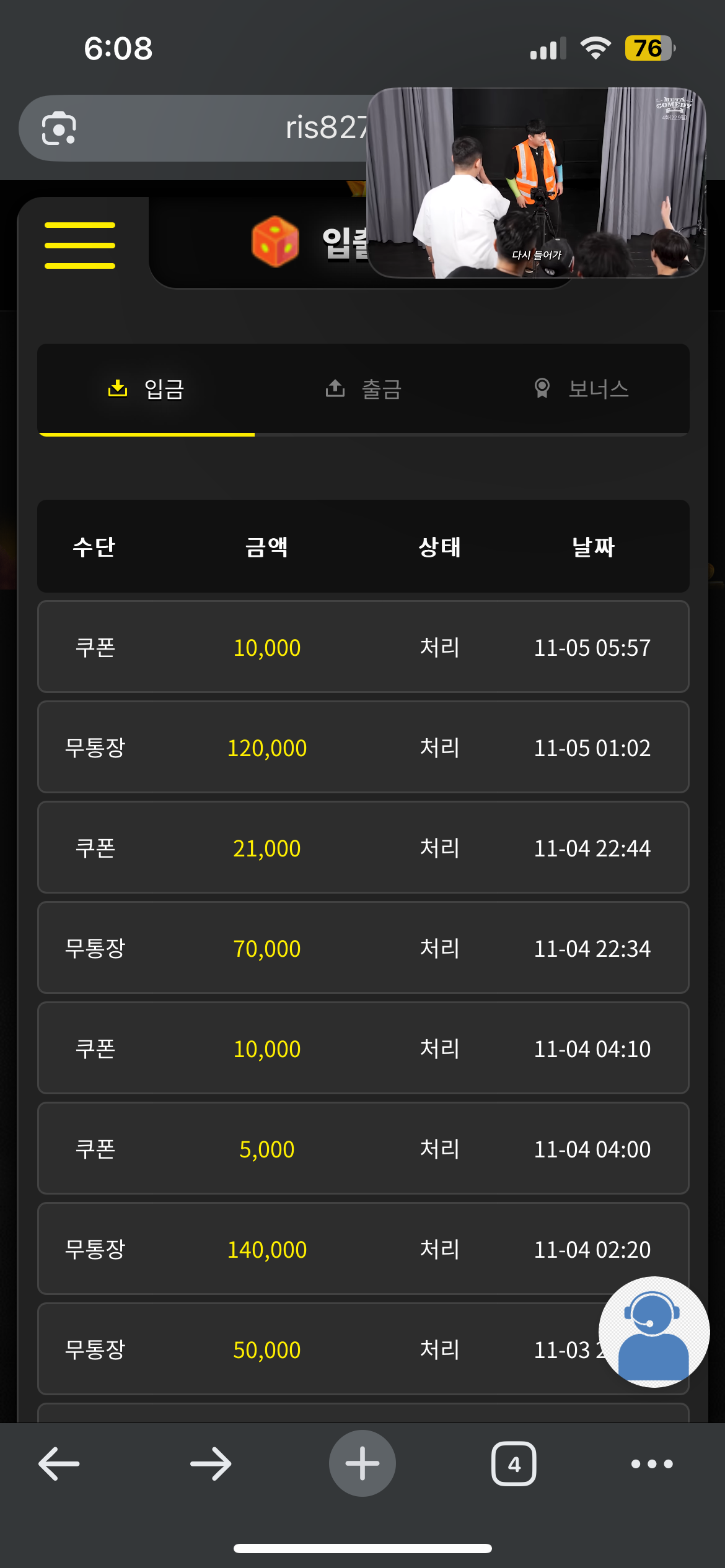The height and width of the screenshot is (1568, 725).
Task: Tap the picture-in-picture video window
Action: pos(536,183)
